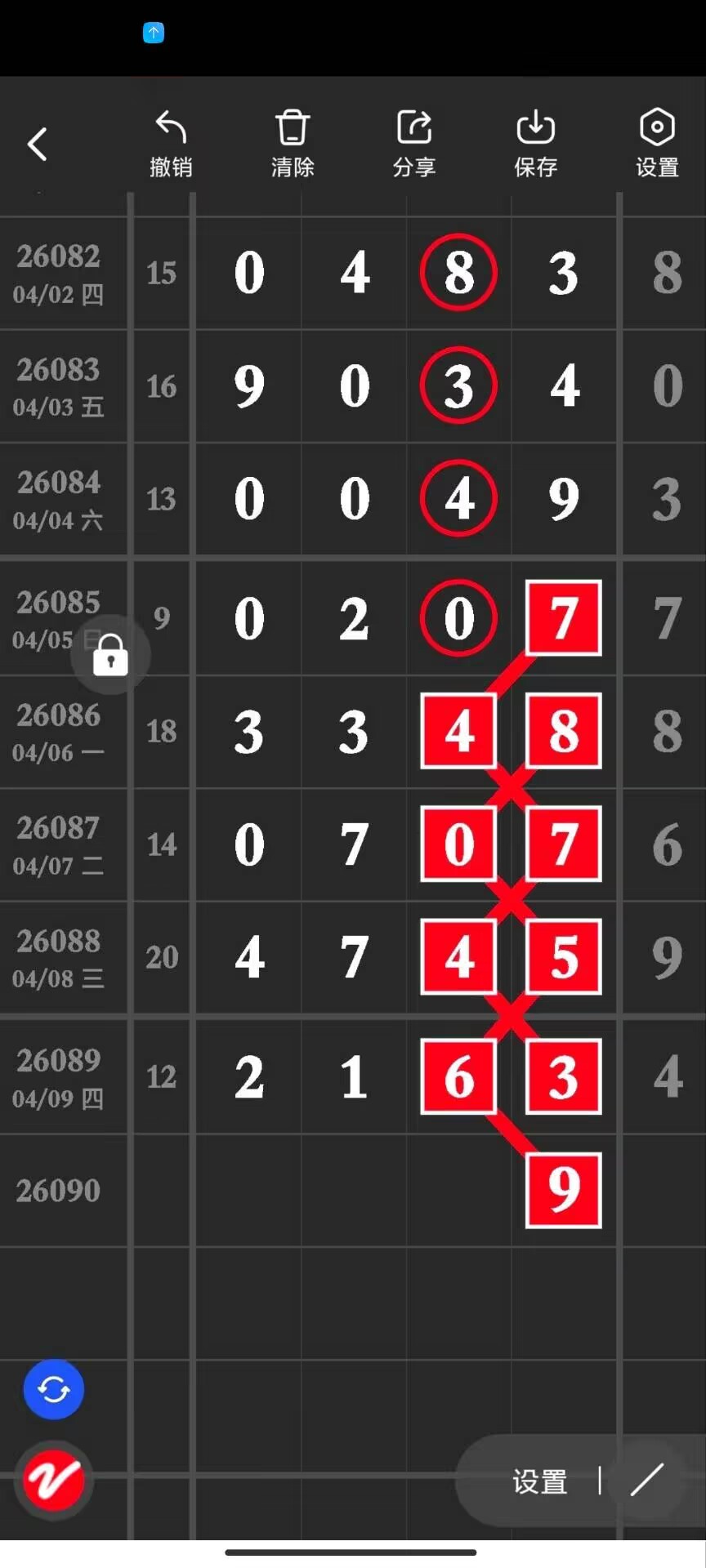This screenshot has width=706, height=1568.
Task: Open the bottom 设置 menu bar entry
Action: coord(538,1481)
